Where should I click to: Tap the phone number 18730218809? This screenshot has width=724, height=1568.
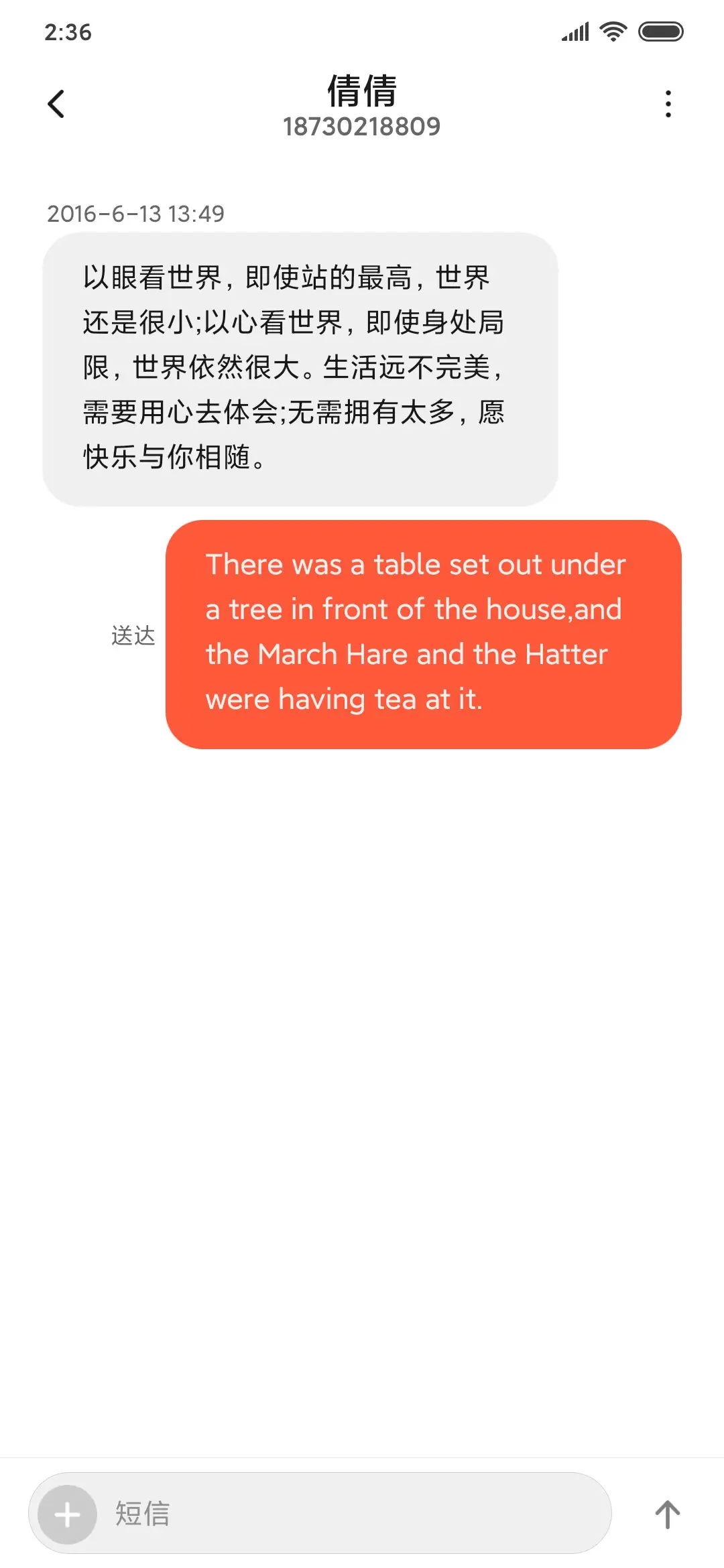[362, 127]
